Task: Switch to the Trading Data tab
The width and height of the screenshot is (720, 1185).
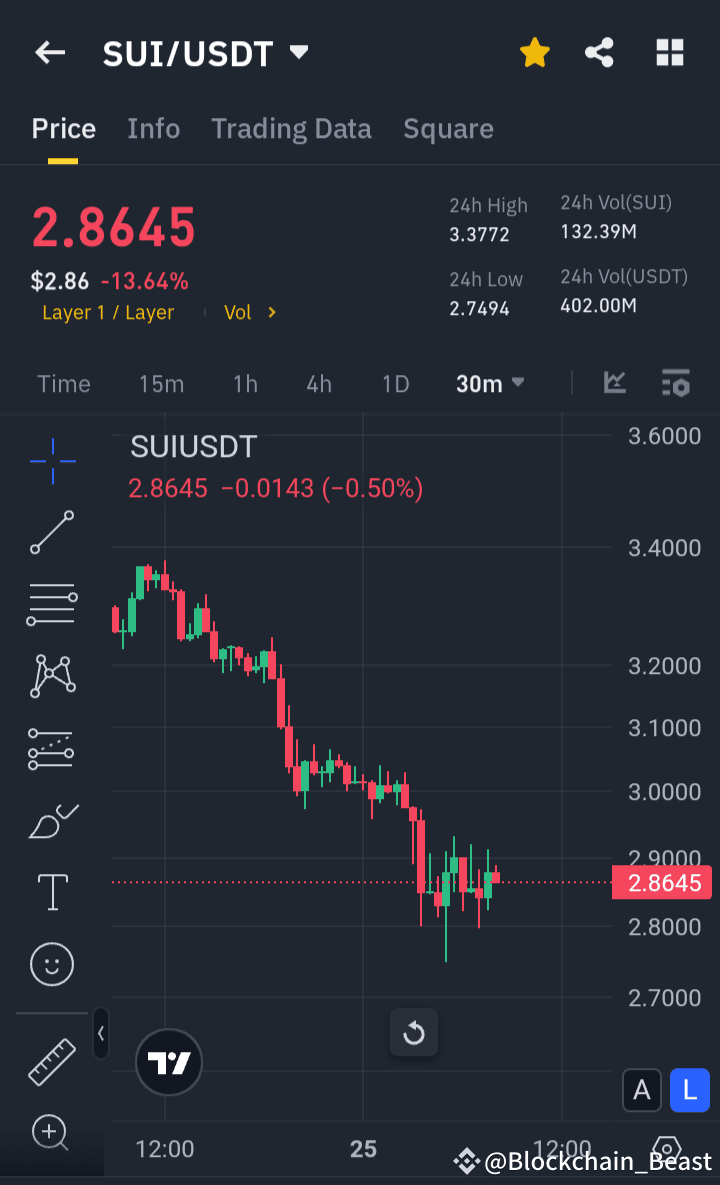Action: (x=291, y=128)
